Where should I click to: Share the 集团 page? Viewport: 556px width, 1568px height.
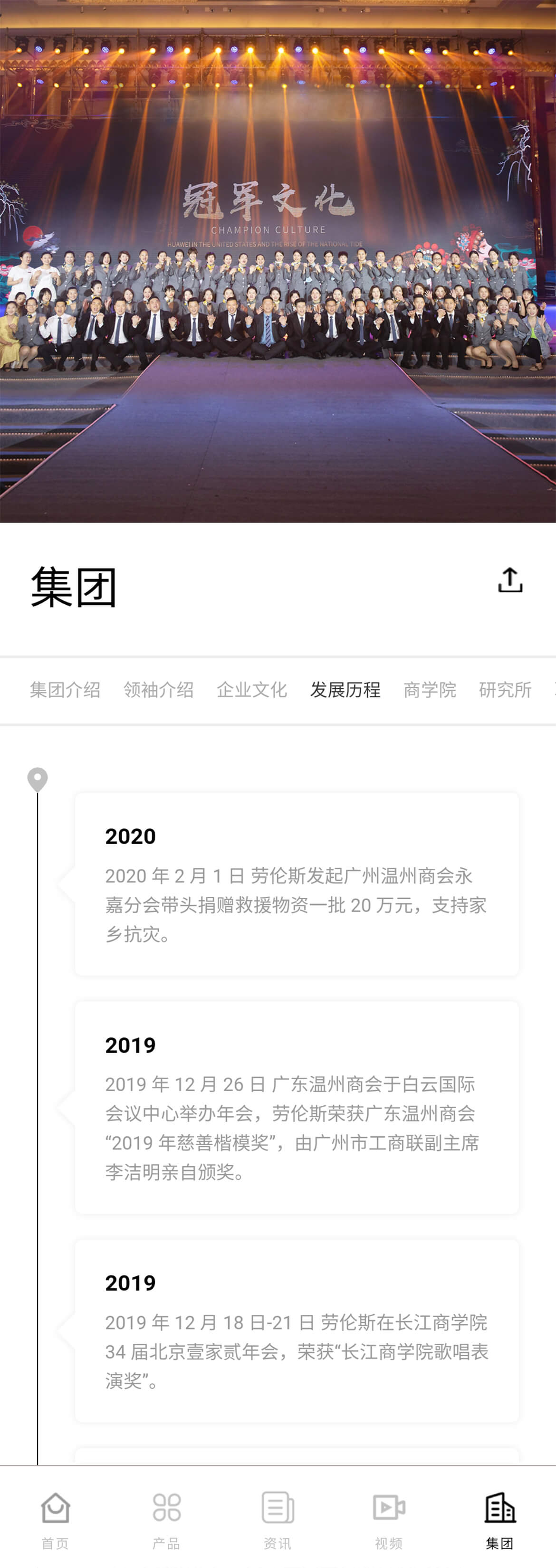(x=510, y=580)
